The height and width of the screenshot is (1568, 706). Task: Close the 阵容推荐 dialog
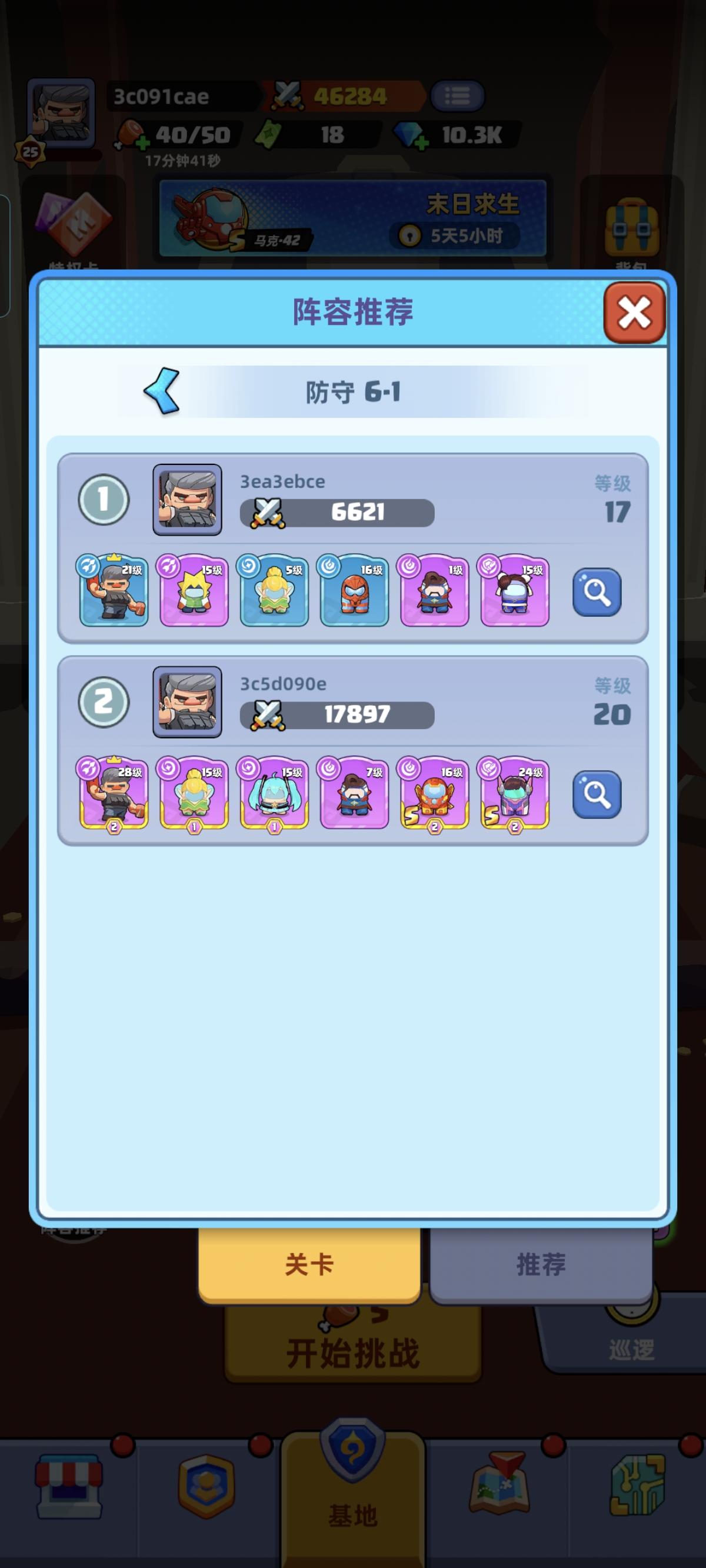[635, 313]
